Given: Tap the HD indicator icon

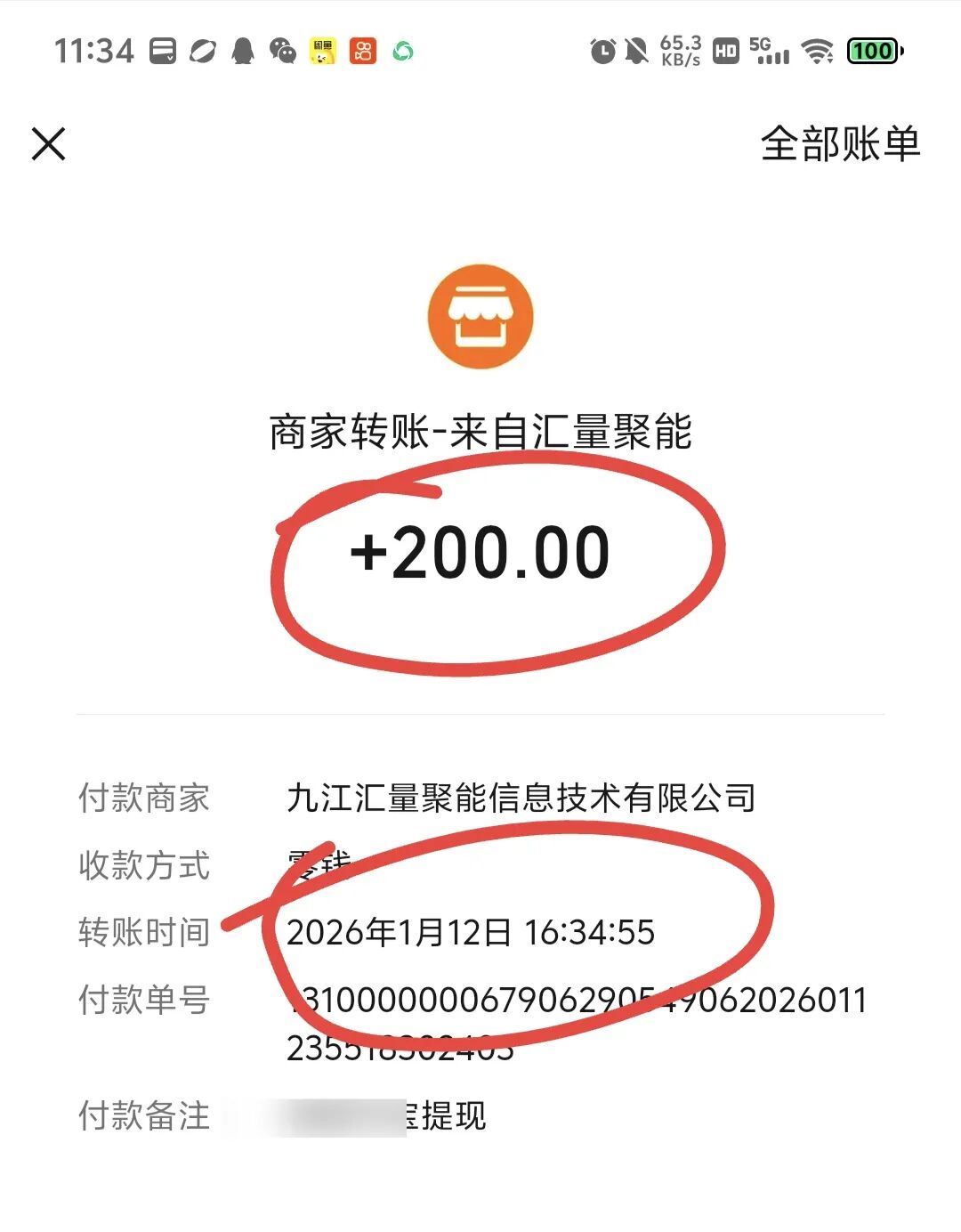Looking at the screenshot, I should pos(727,51).
